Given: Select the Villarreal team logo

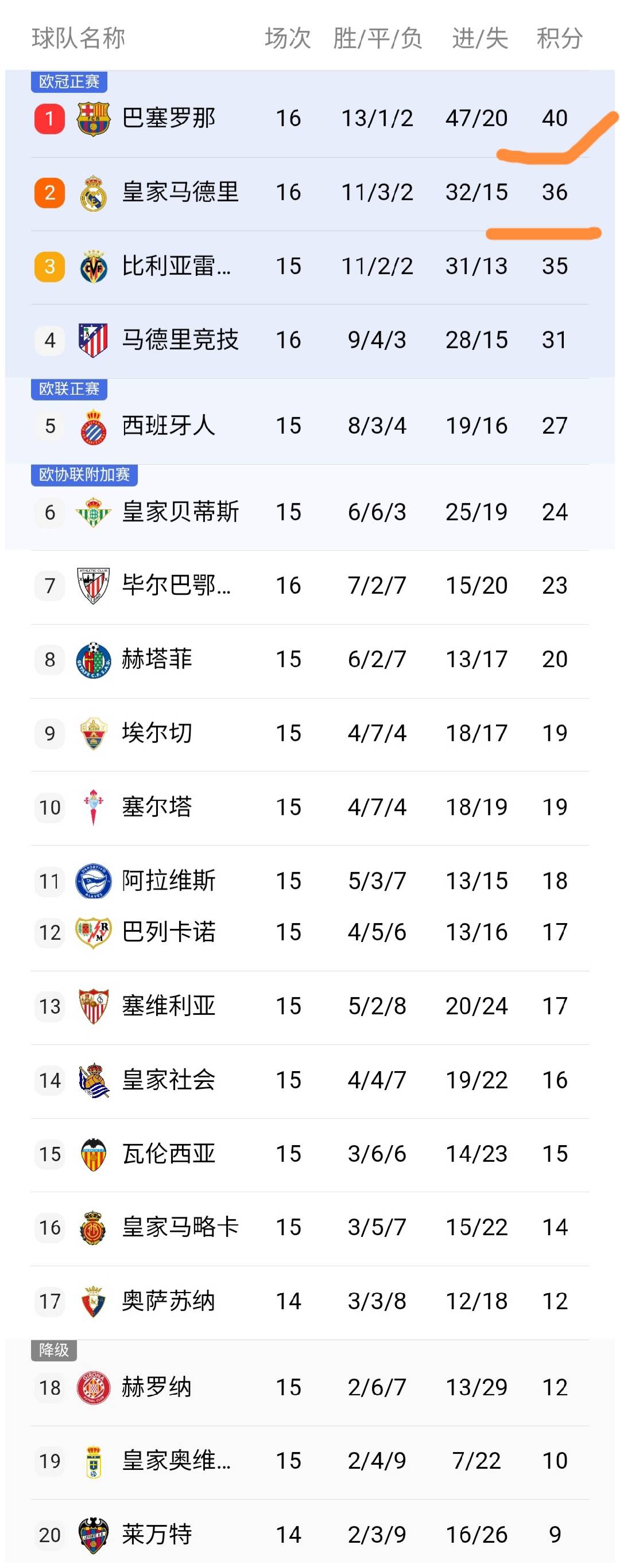Looking at the screenshot, I should (x=92, y=266).
